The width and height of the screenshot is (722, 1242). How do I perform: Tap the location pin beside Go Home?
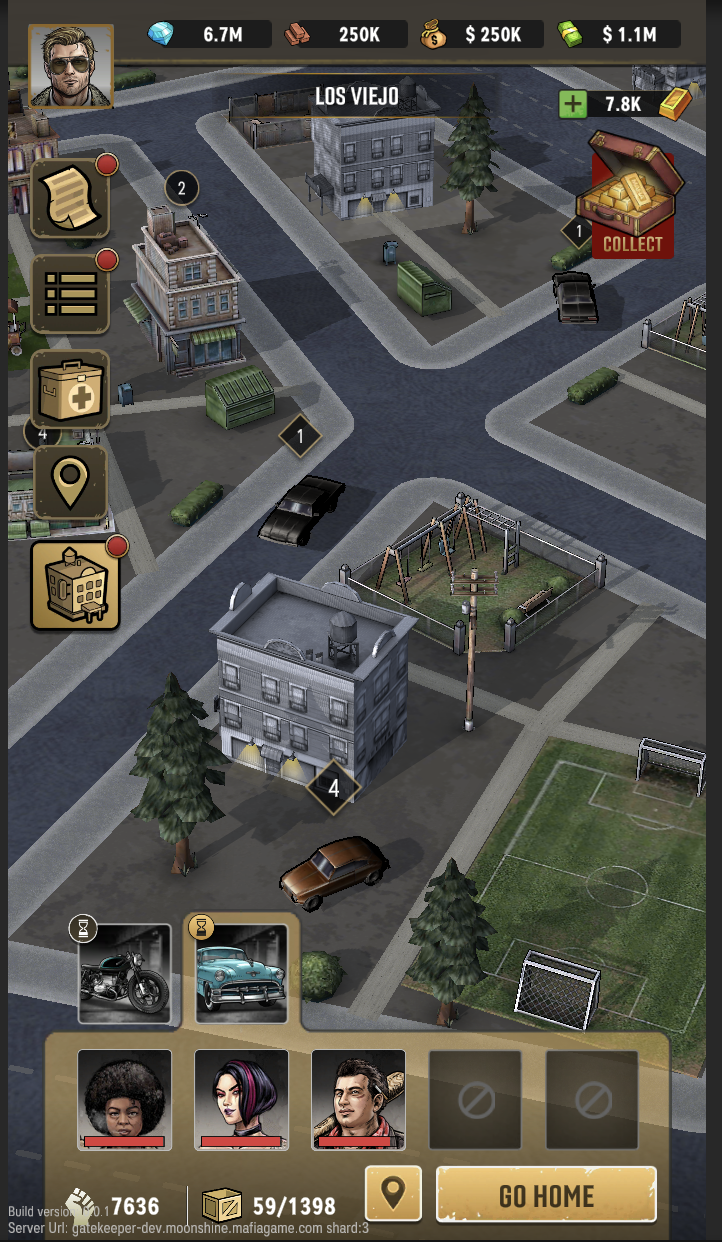click(392, 1194)
